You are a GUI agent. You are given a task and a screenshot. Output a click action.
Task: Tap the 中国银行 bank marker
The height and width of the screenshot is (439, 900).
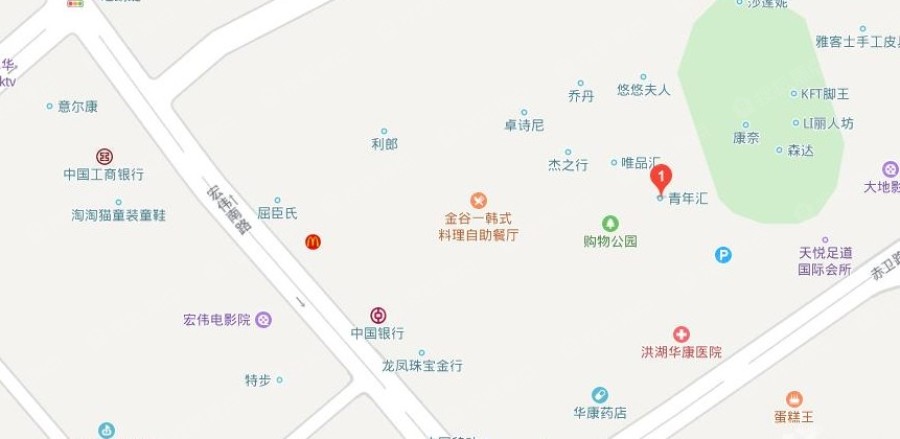(378, 314)
